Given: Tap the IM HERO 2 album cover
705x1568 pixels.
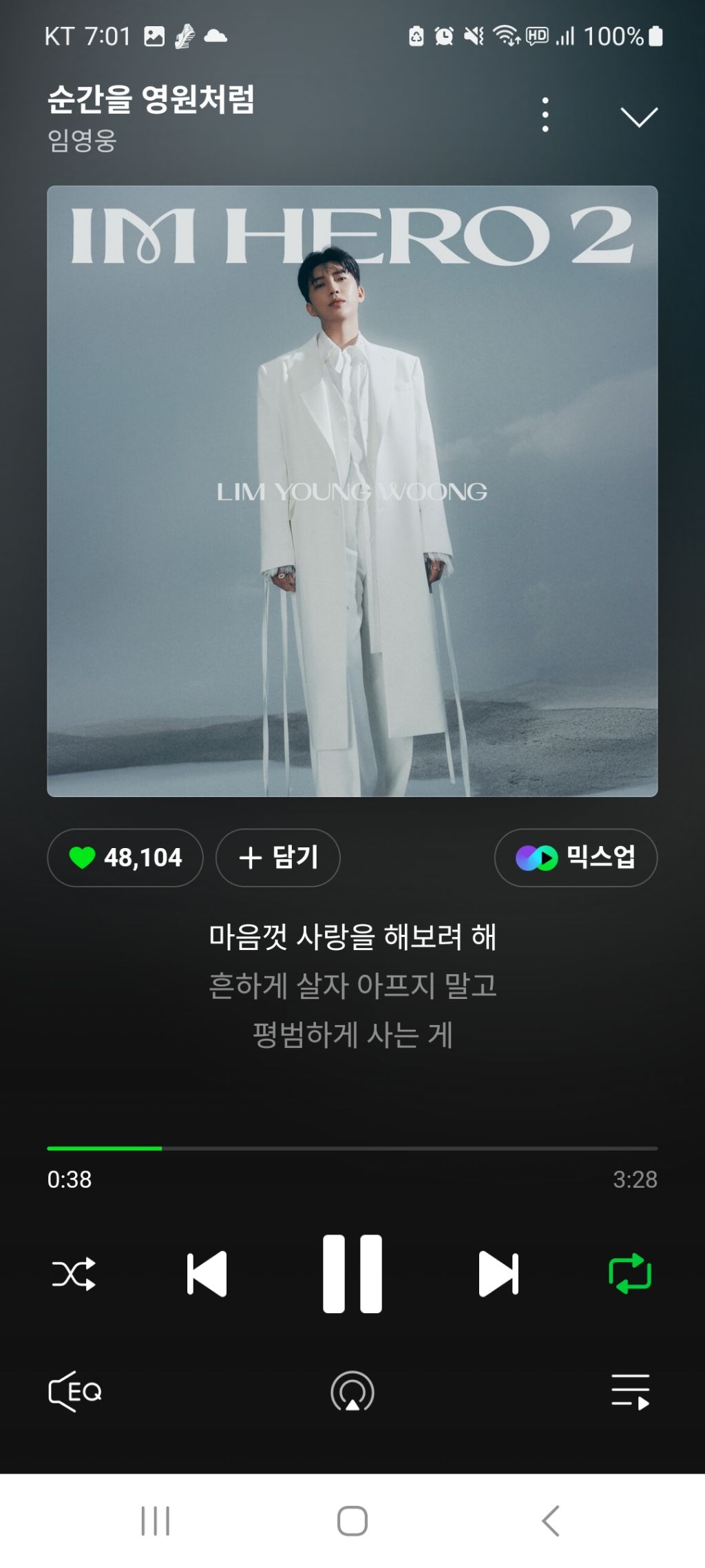Looking at the screenshot, I should (352, 491).
